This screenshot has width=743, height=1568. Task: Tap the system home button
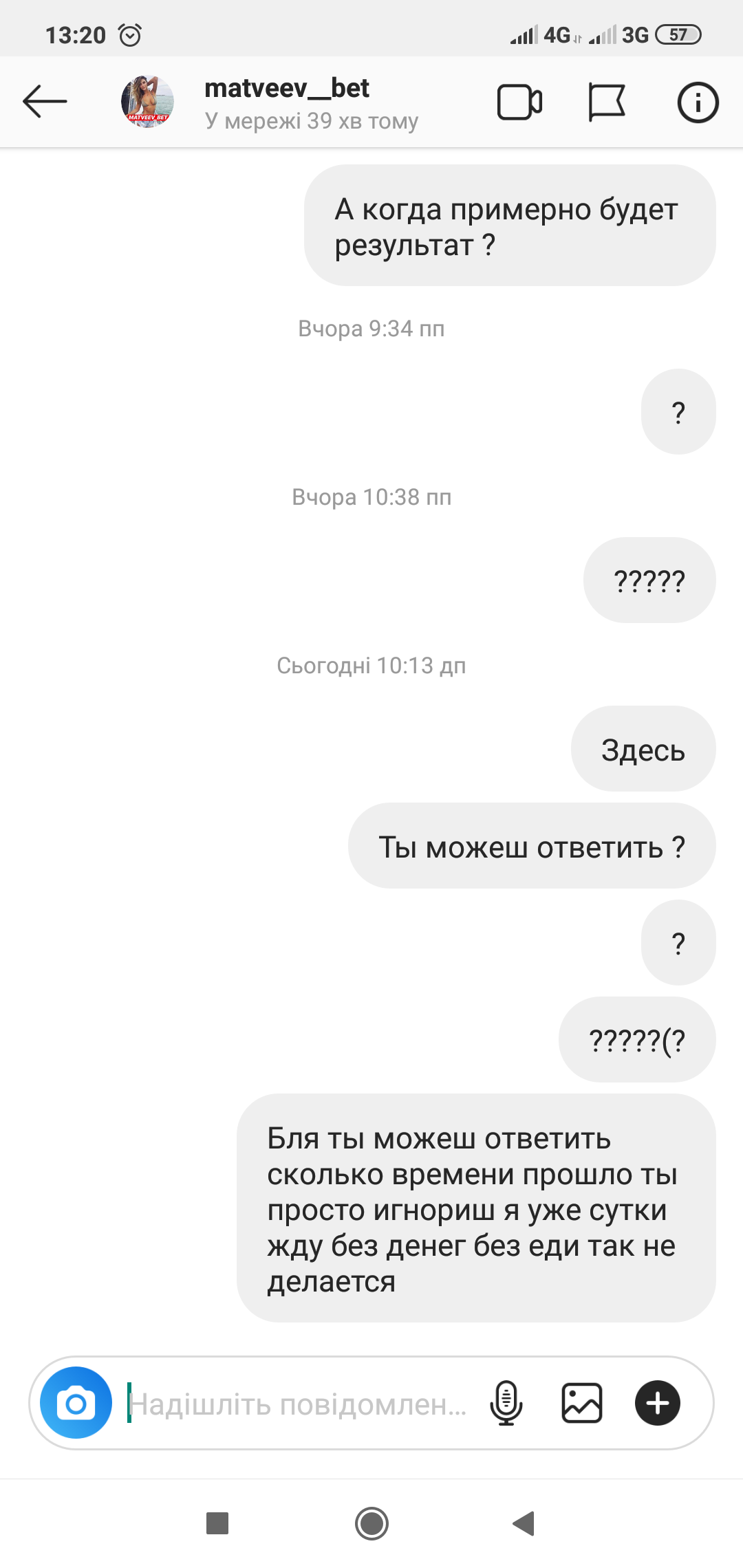(371, 1523)
